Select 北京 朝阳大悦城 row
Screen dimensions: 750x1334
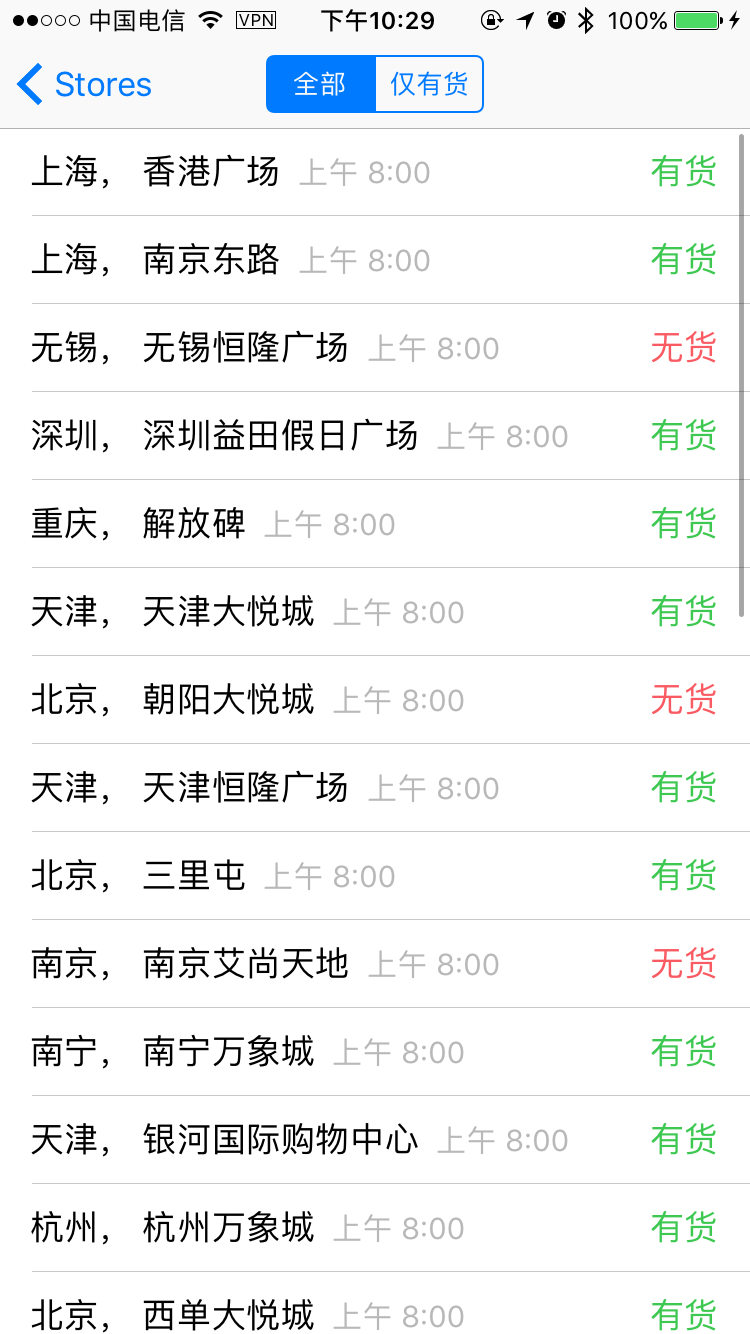tap(375, 700)
